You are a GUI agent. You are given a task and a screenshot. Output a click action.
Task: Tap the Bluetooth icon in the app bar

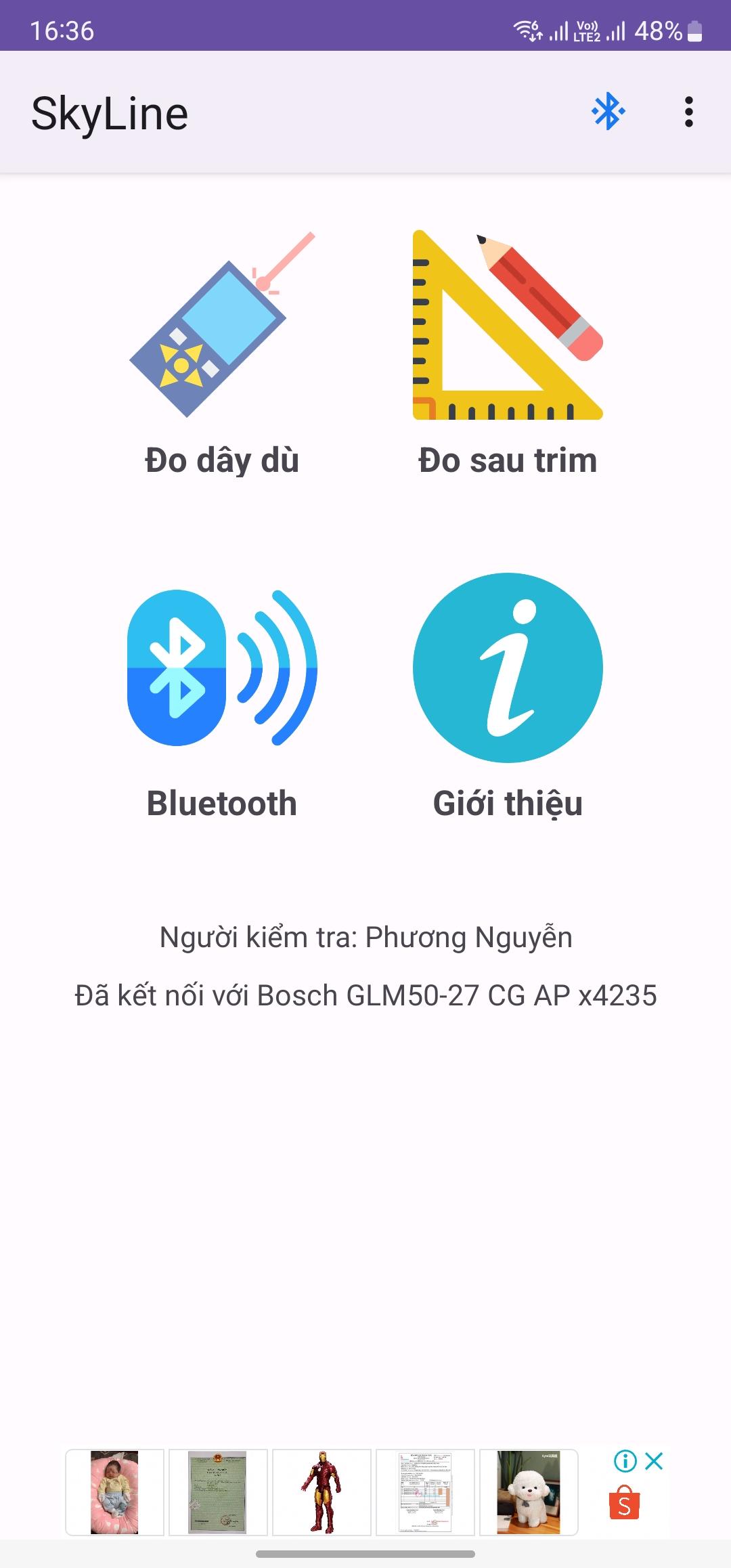coord(608,112)
